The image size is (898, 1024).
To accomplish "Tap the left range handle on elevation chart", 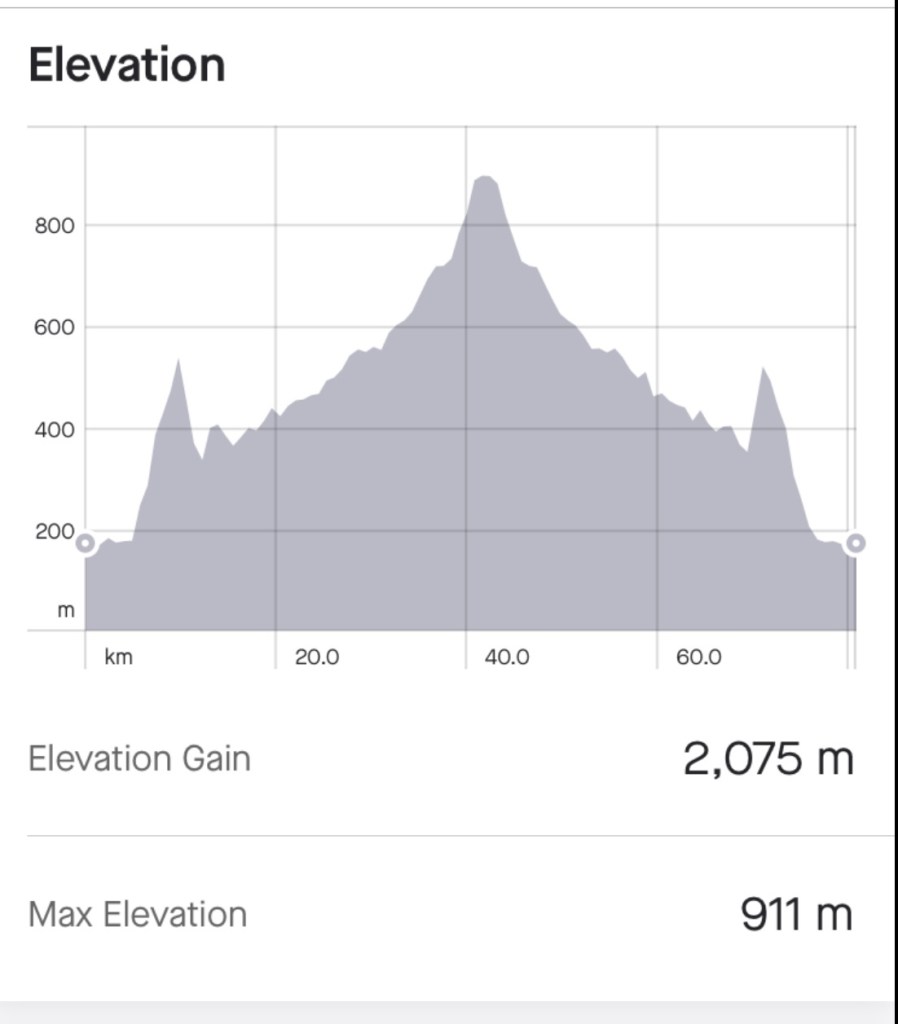I will [x=85, y=544].
